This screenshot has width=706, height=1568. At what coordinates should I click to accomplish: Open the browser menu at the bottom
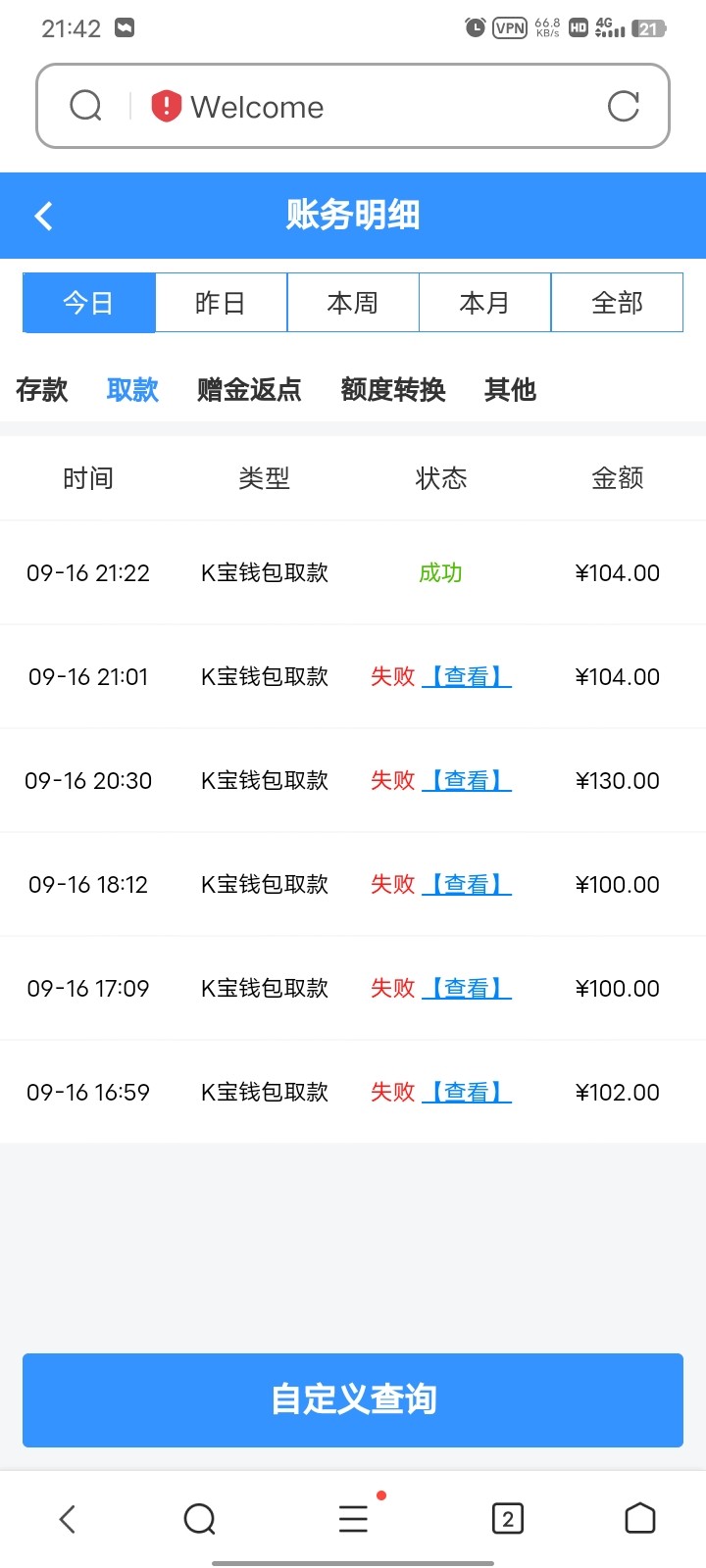(x=353, y=1519)
